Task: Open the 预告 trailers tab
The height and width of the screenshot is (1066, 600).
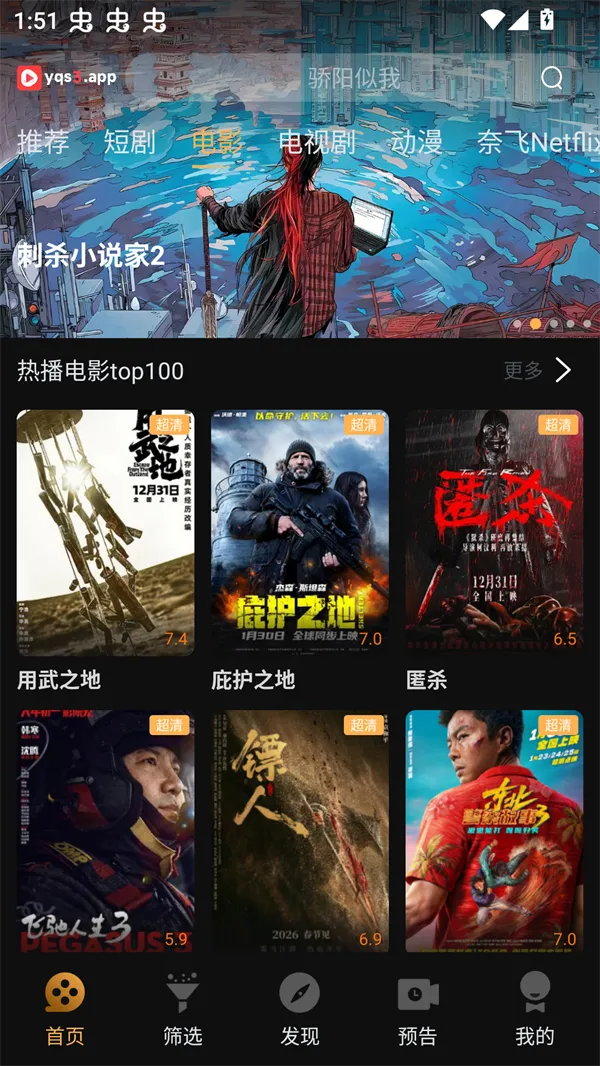Action: coord(417,1010)
